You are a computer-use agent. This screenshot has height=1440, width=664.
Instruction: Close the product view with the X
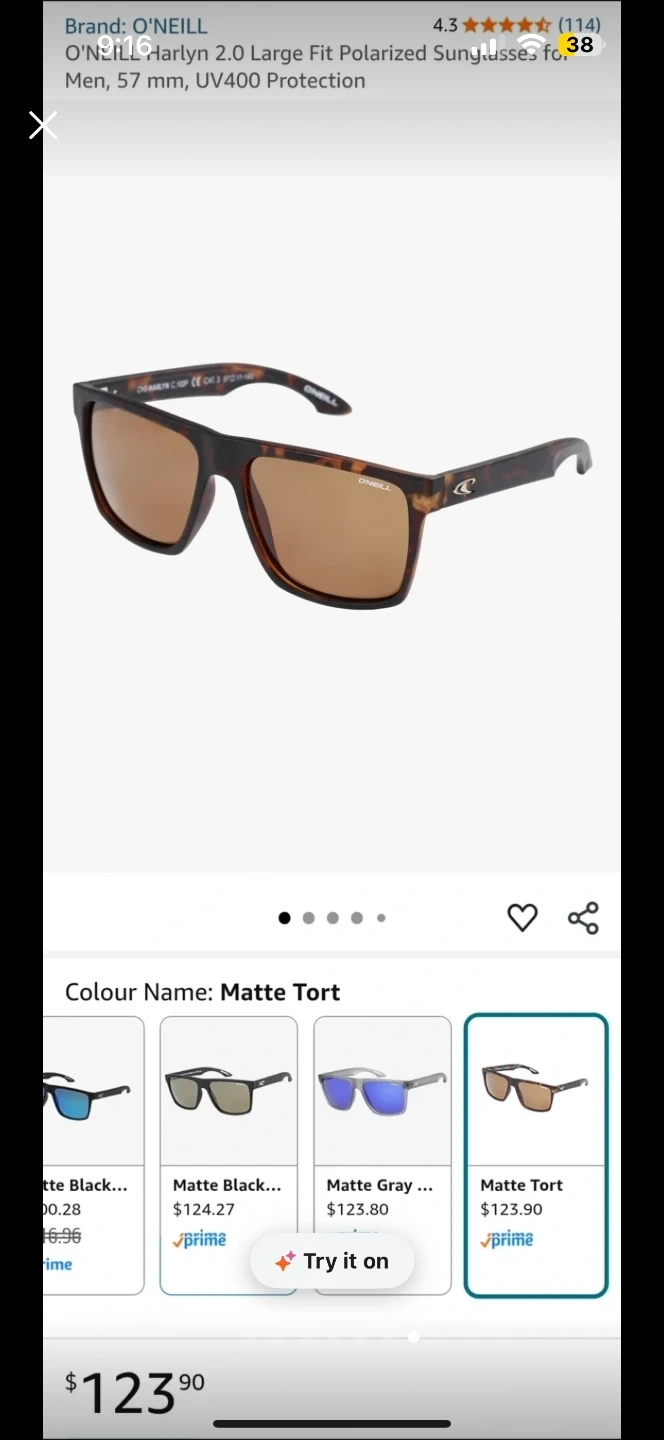point(43,125)
